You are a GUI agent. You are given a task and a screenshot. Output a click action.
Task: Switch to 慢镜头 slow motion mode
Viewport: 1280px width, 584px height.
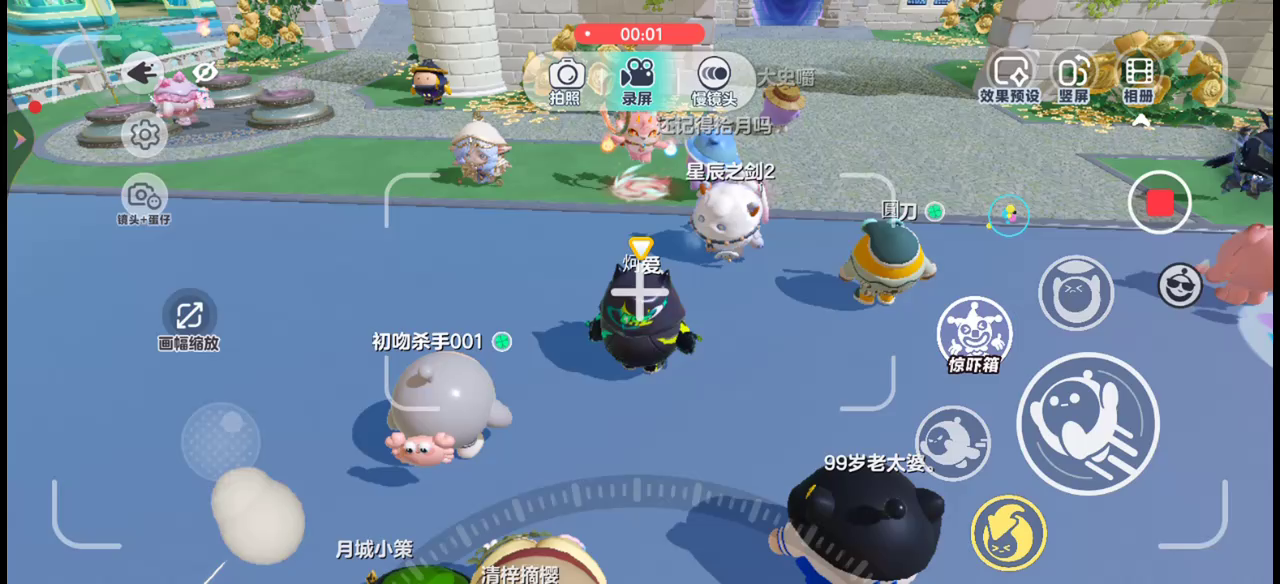click(714, 80)
